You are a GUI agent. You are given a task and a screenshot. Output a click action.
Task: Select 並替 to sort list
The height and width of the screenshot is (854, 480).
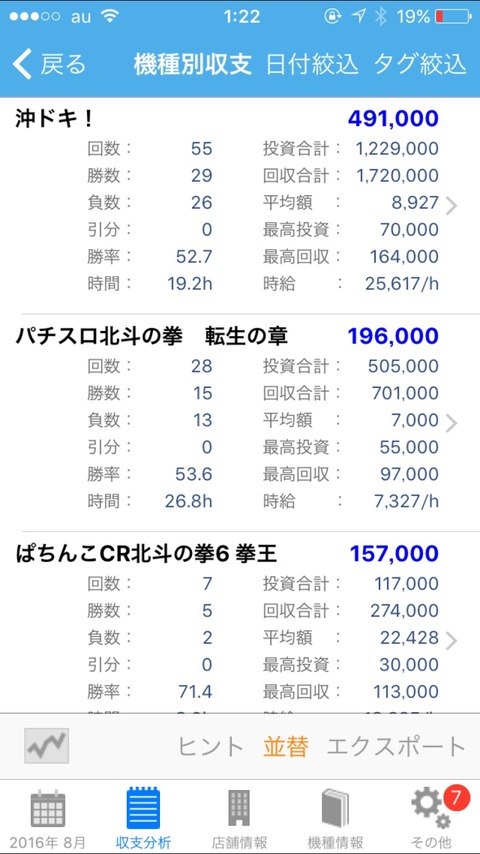click(286, 747)
